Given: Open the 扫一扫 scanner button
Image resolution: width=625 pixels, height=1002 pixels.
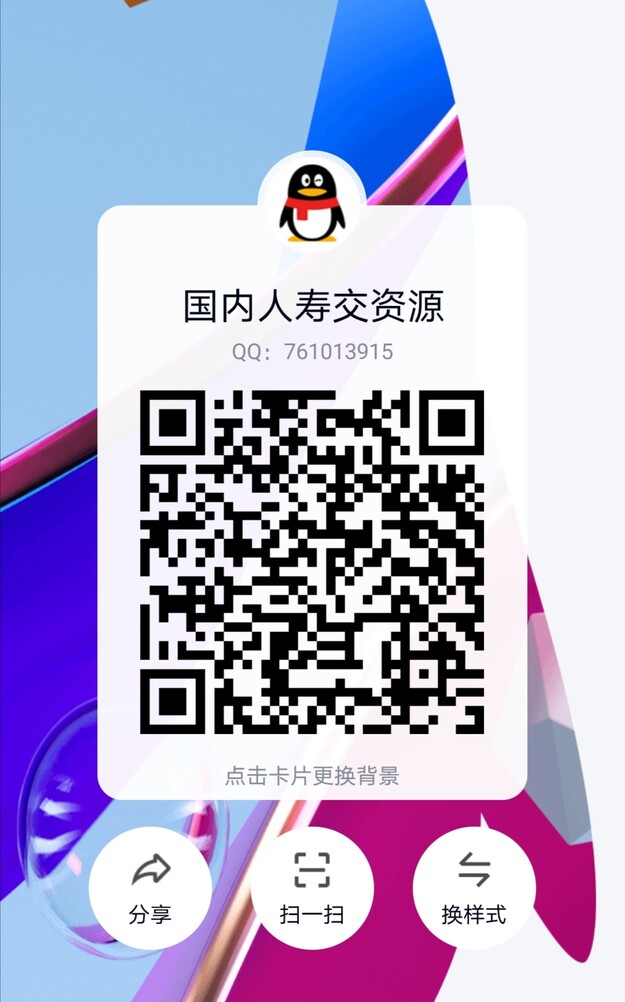Looking at the screenshot, I should (x=312, y=887).
